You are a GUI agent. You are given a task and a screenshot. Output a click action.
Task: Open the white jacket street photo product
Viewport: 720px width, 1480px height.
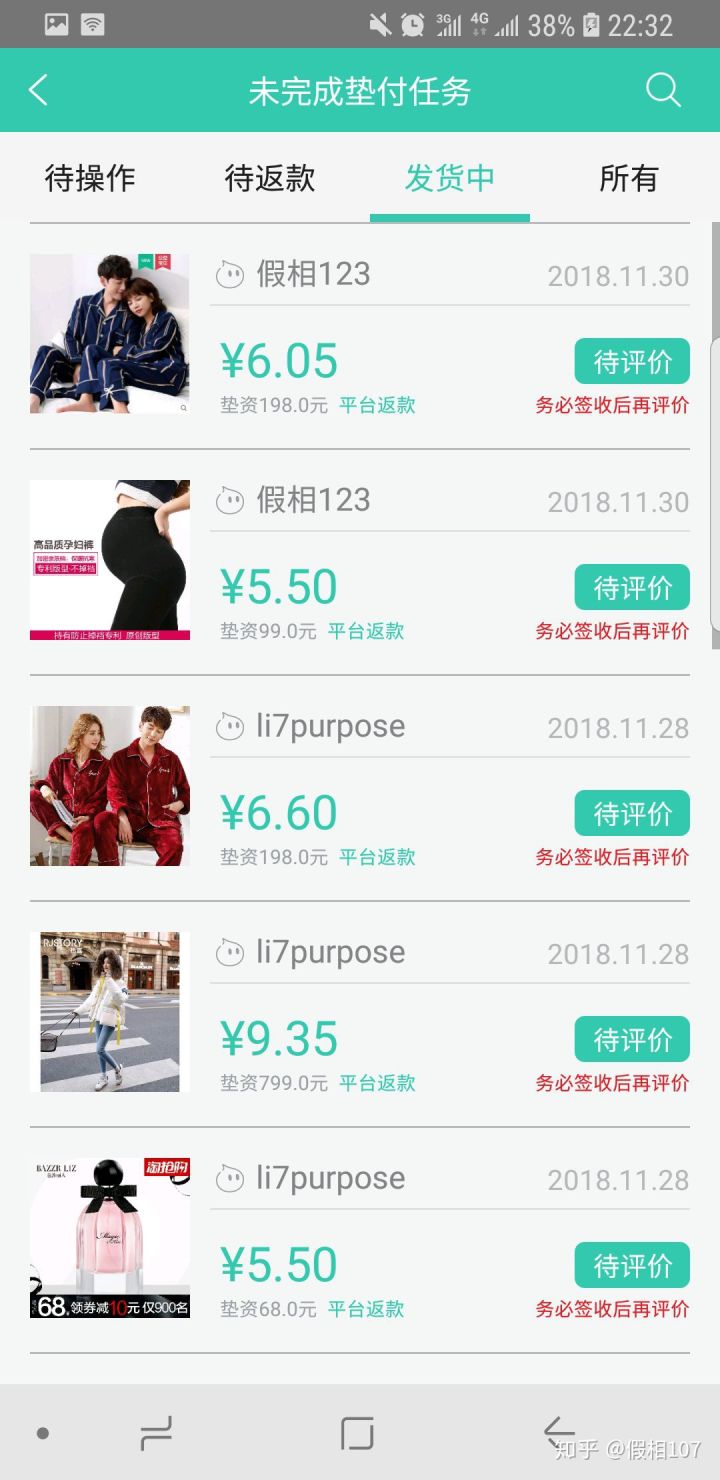(110, 1012)
